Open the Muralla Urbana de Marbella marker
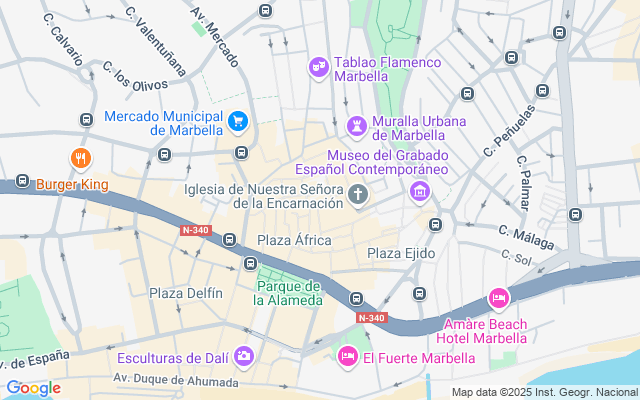Screen dimensions: 640x400 click(x=357, y=126)
